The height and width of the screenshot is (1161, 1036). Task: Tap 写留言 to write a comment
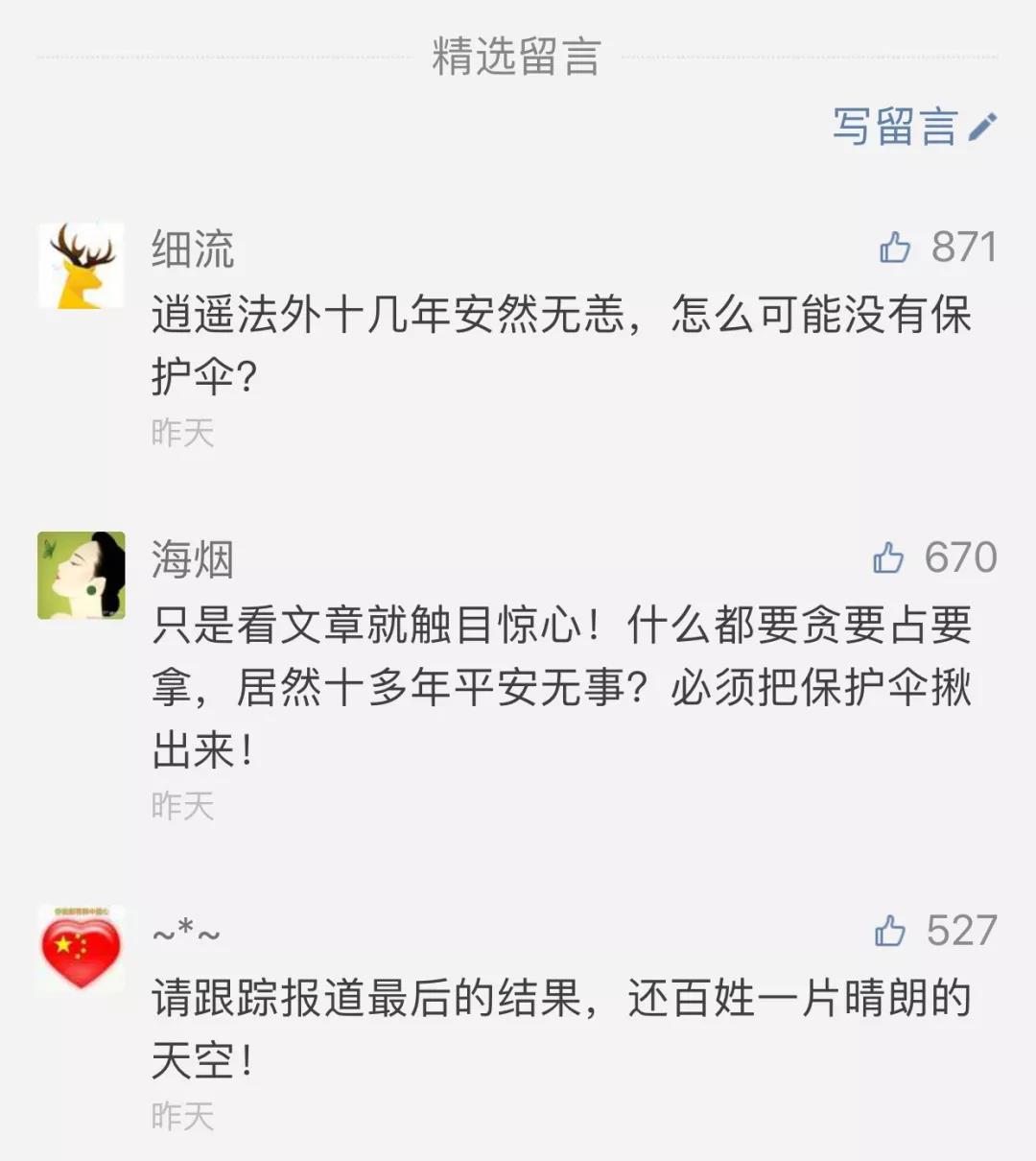click(x=913, y=127)
